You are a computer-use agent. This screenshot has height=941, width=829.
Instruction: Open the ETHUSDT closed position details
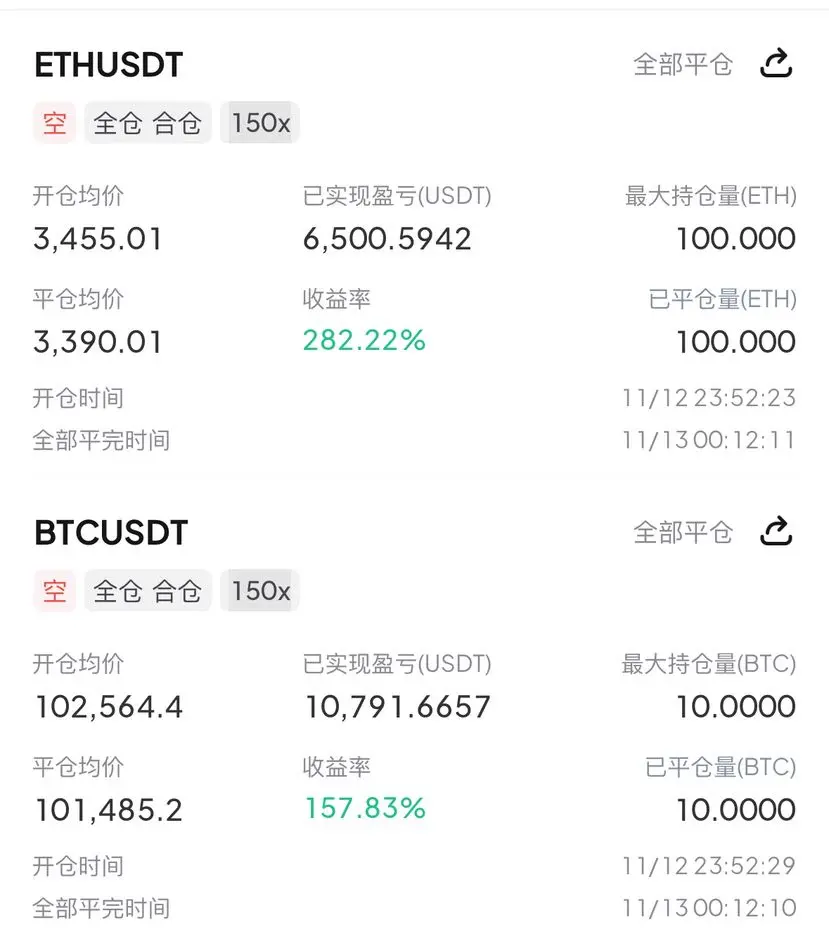[109, 65]
